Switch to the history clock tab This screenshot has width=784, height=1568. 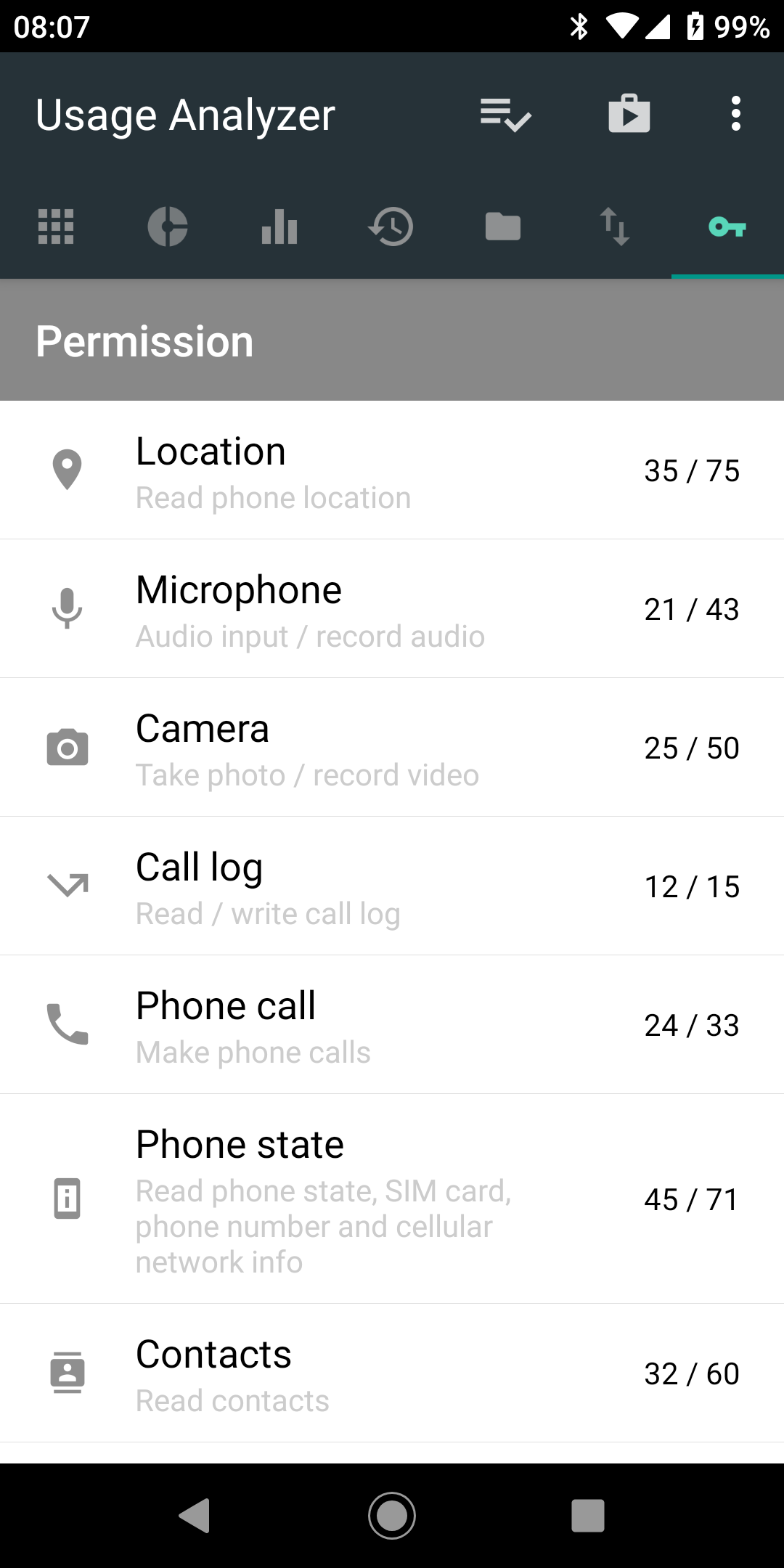point(391,226)
